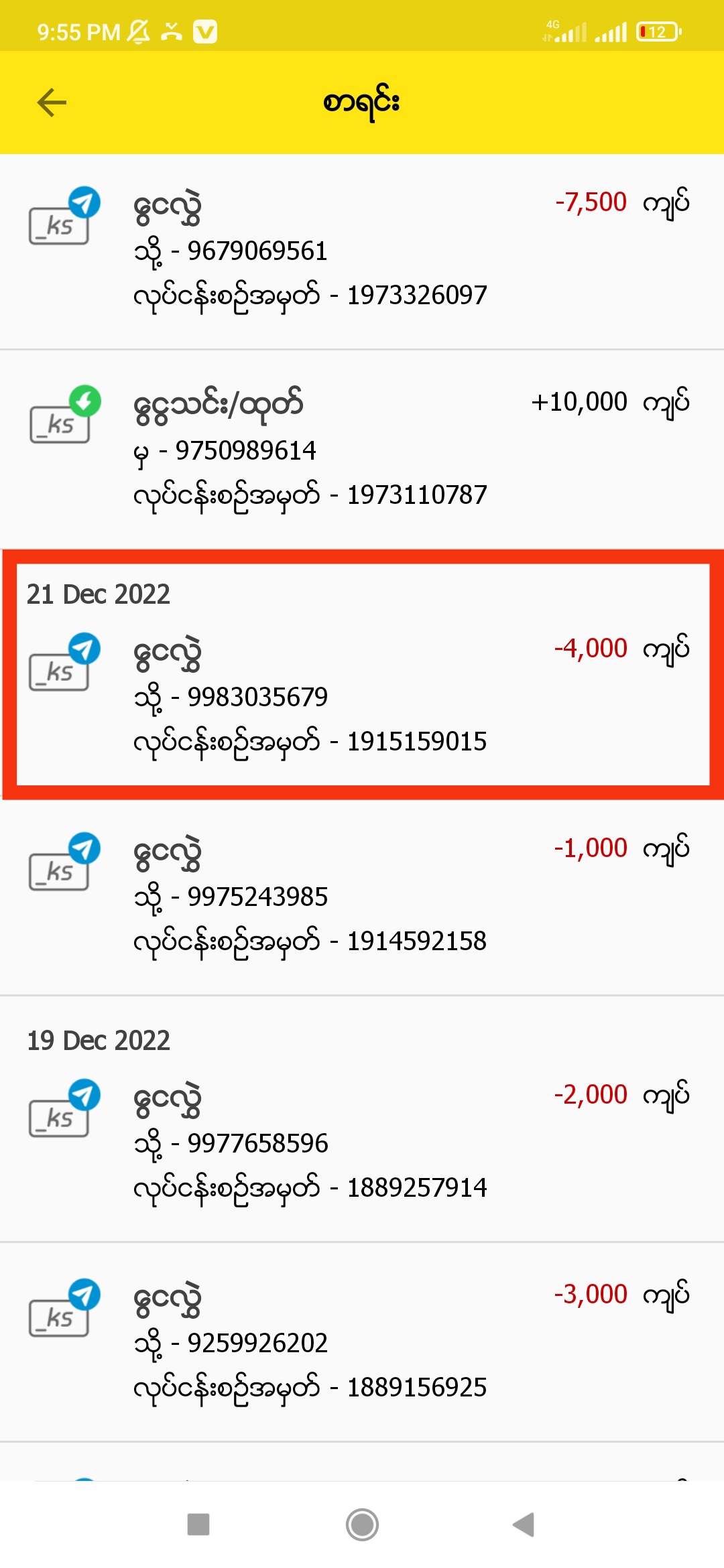View the +10,000 cash-in from 9750989614
This screenshot has height=1568, width=724.
(x=362, y=449)
